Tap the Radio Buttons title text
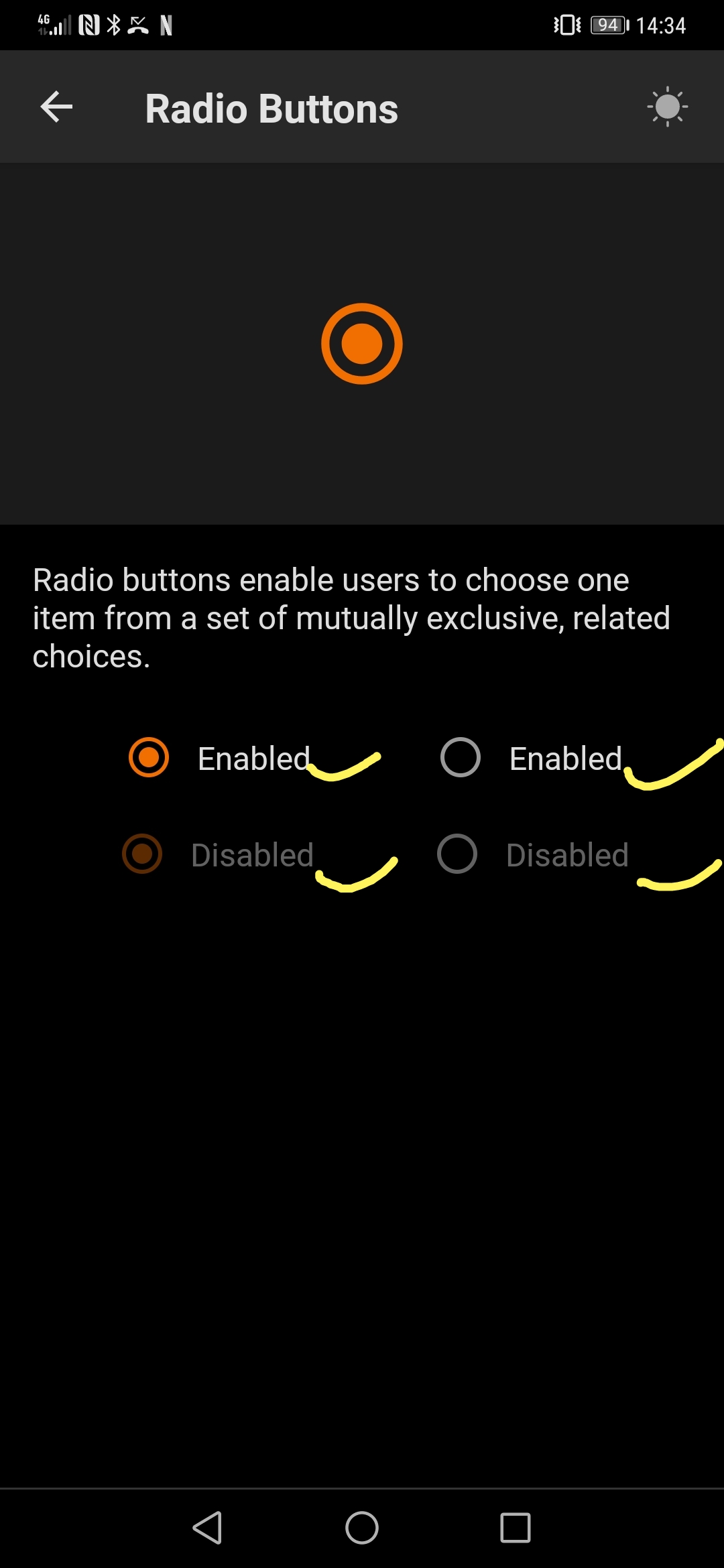This screenshot has height=1568, width=724. tap(271, 107)
